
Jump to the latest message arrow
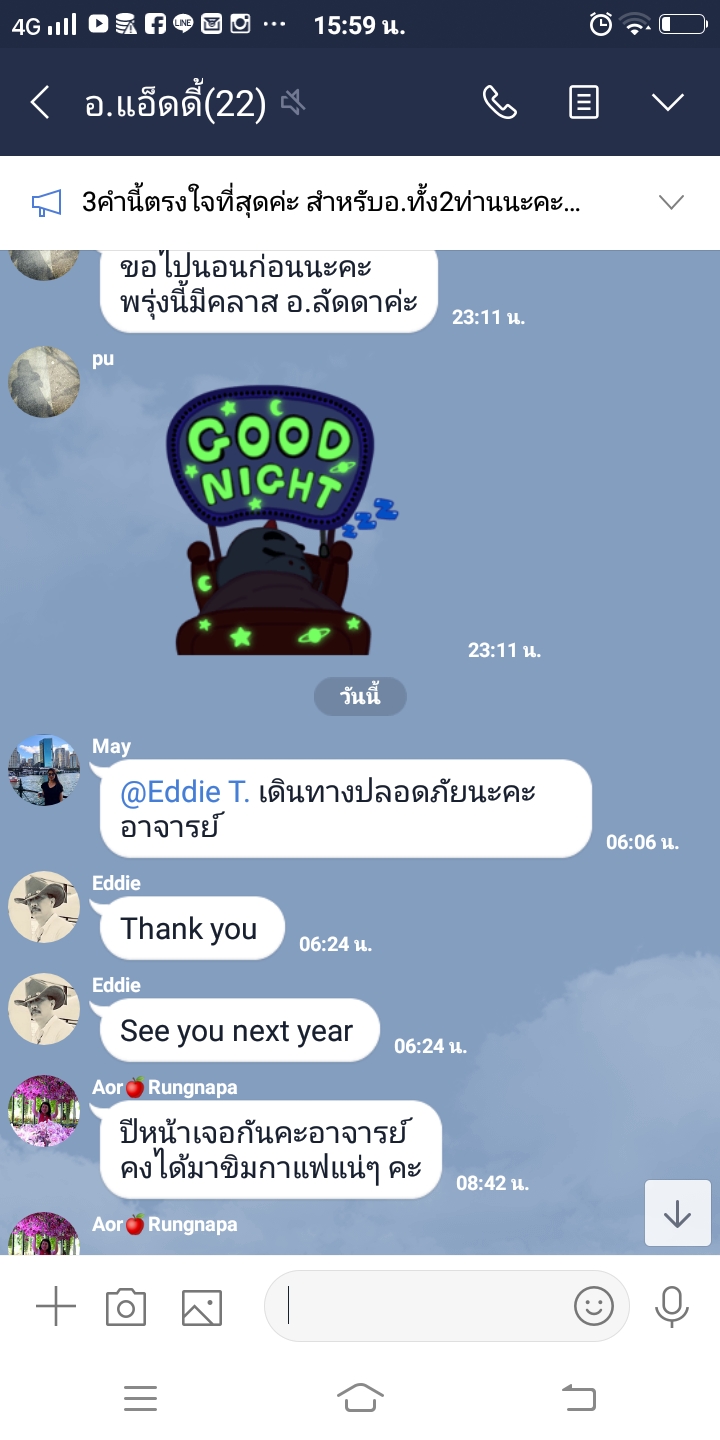click(677, 1213)
